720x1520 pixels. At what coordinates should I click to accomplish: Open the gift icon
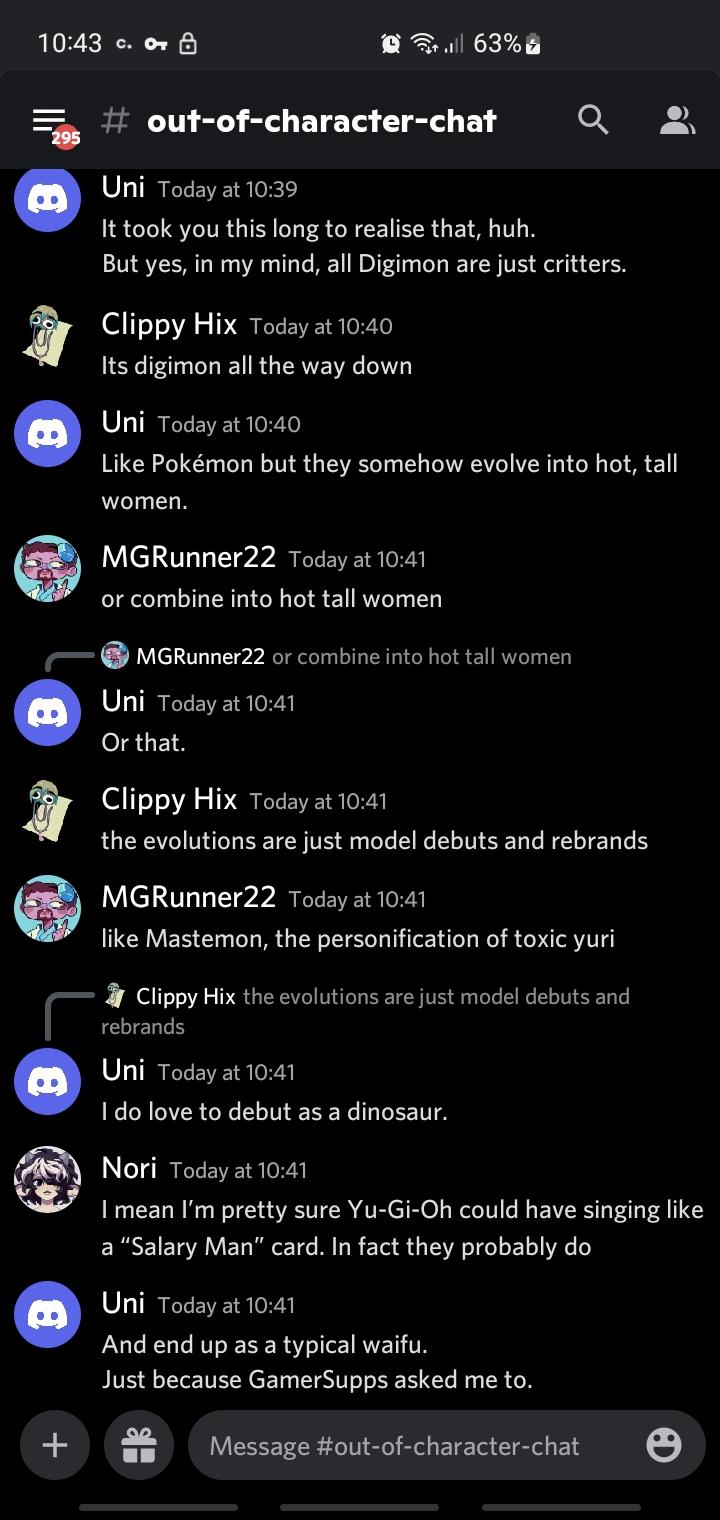tap(139, 1445)
